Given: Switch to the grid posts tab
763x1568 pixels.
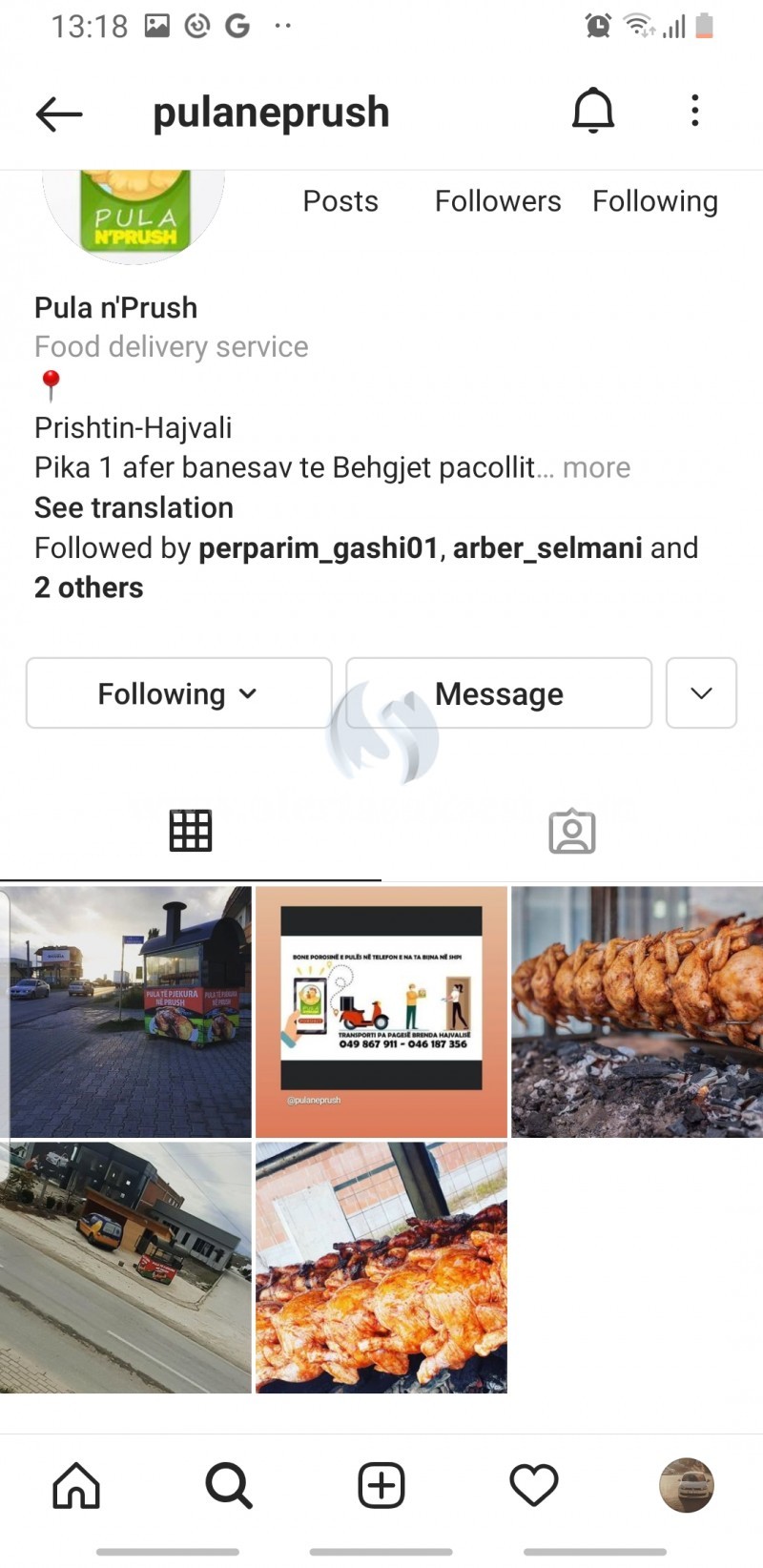Looking at the screenshot, I should click(x=191, y=831).
